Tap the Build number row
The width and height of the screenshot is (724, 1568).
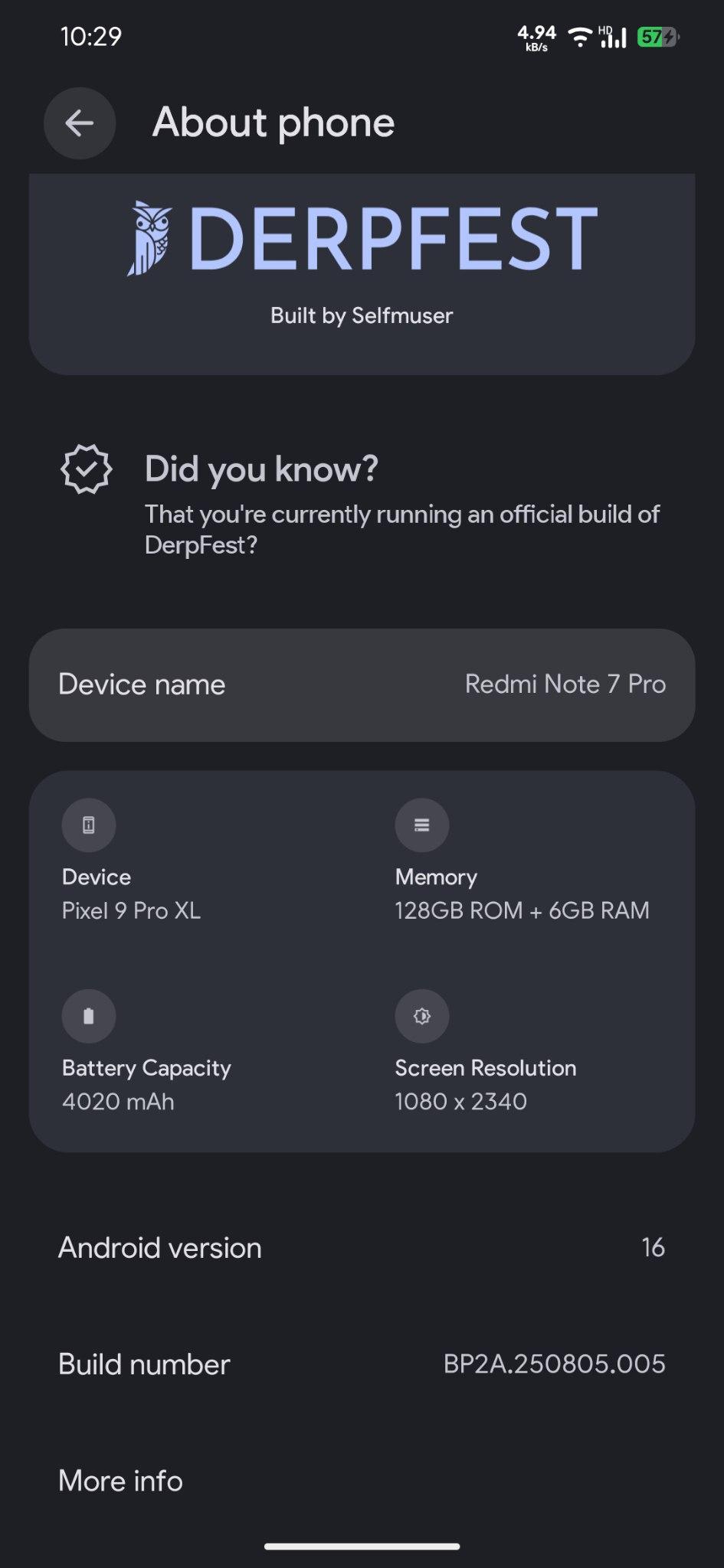(x=362, y=1364)
